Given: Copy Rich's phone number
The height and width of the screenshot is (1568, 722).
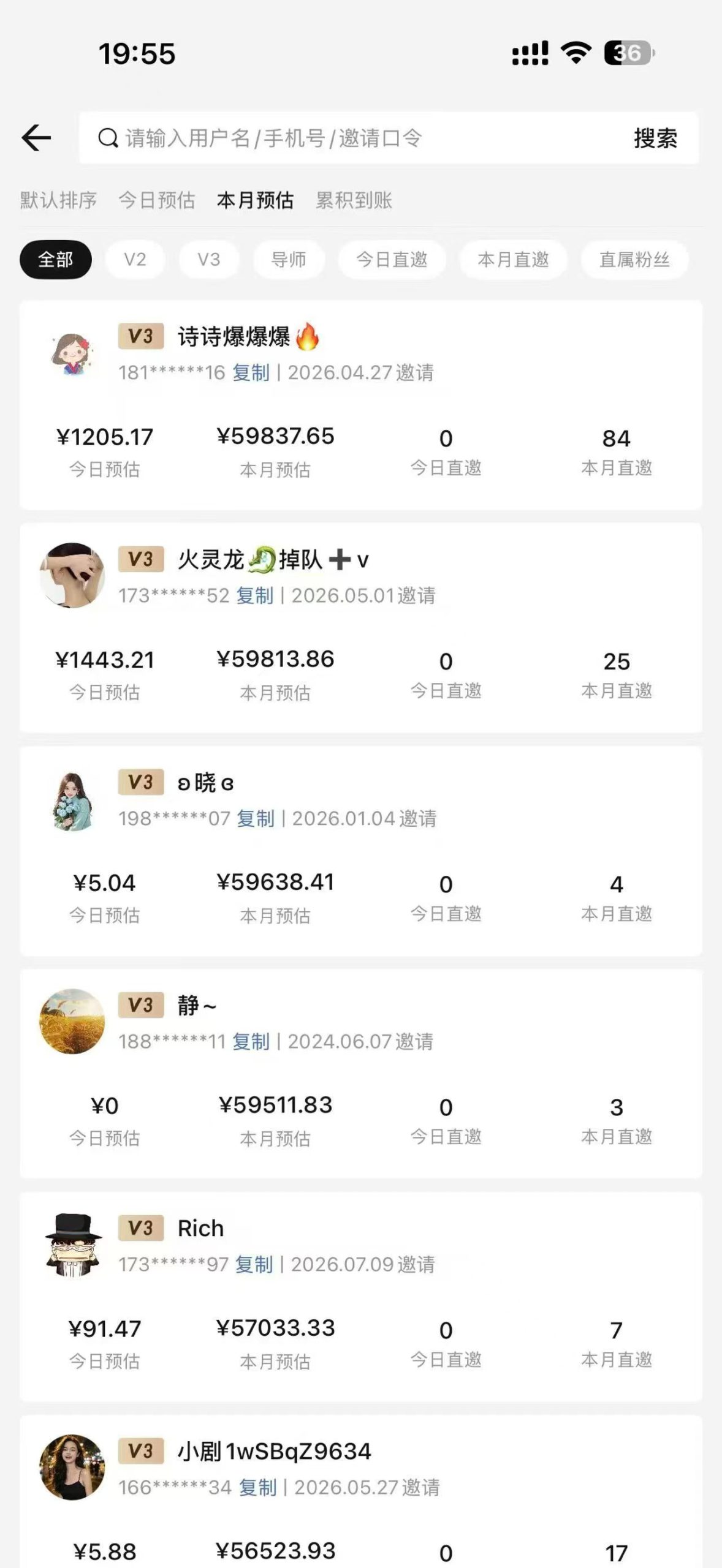Looking at the screenshot, I should 254,1264.
